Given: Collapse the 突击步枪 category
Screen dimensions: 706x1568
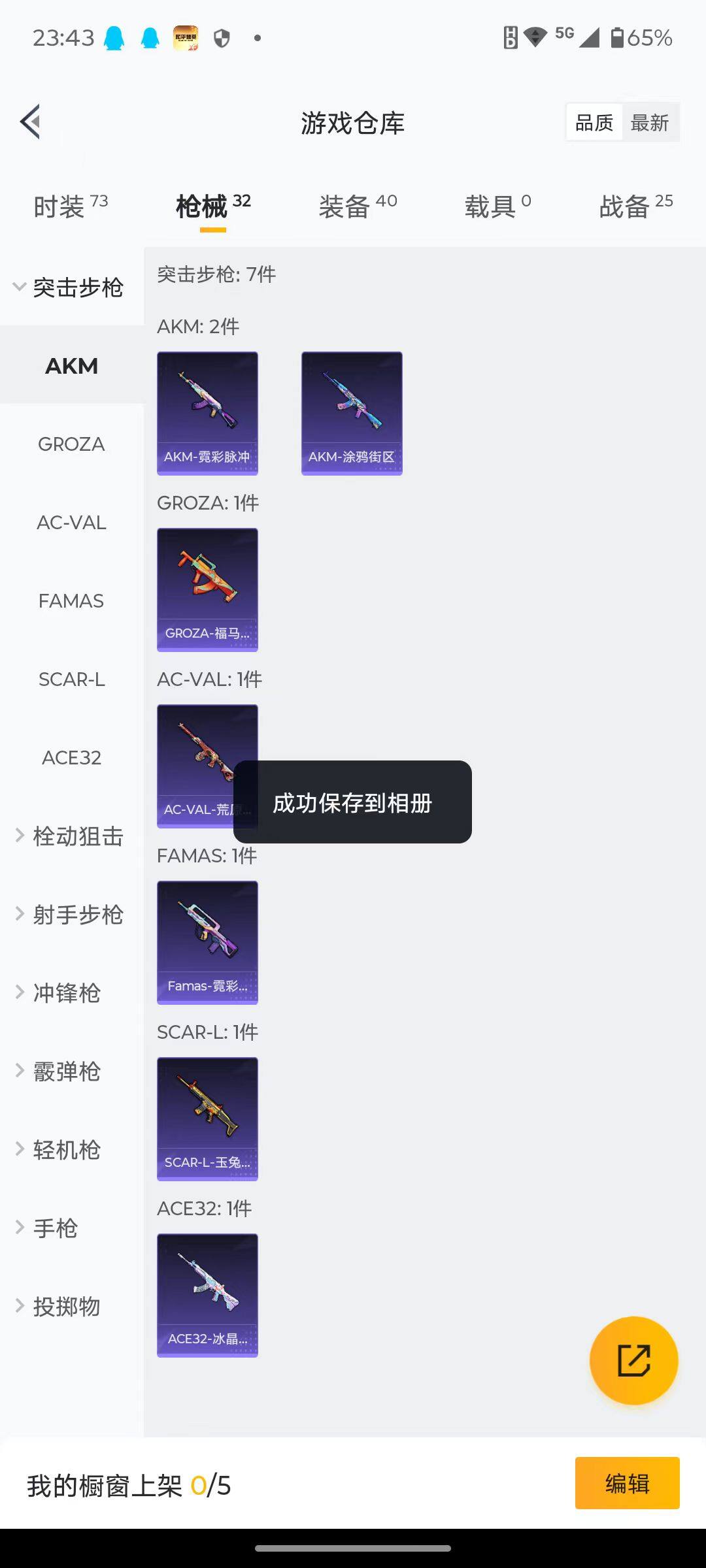Looking at the screenshot, I should pyautogui.click(x=71, y=287).
